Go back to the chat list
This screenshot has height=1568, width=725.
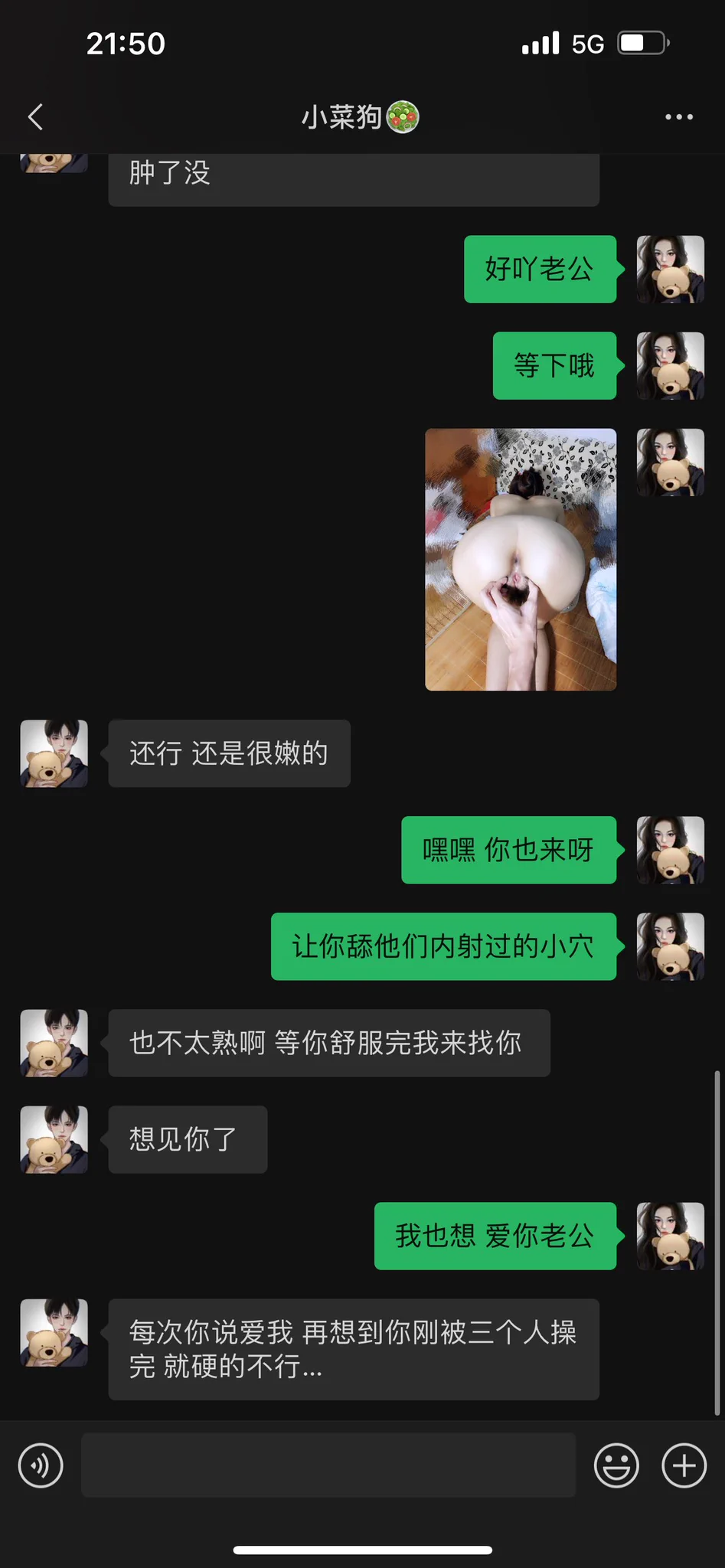[35, 117]
